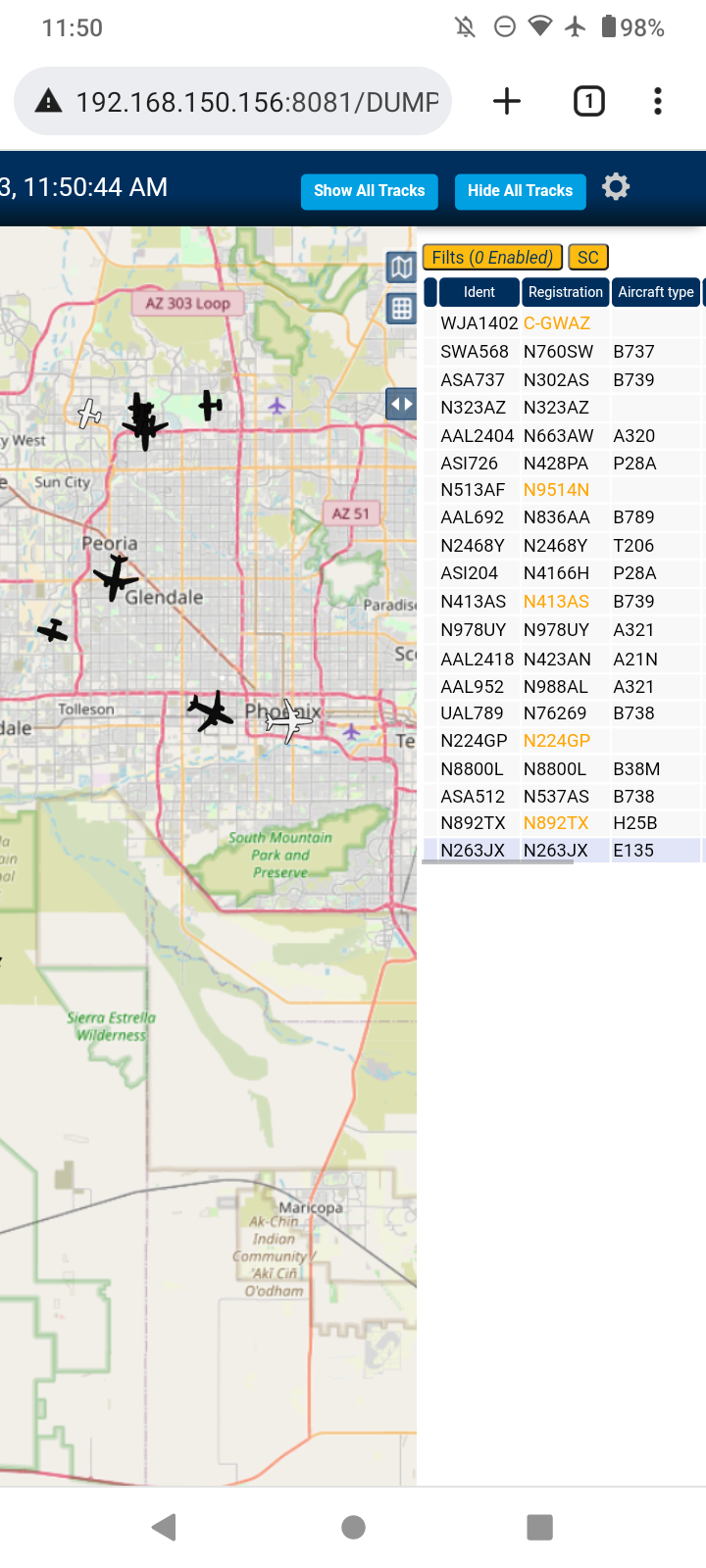Viewport: 706px width, 1568px height.
Task: Open the browser tab switcher
Action: point(589,101)
